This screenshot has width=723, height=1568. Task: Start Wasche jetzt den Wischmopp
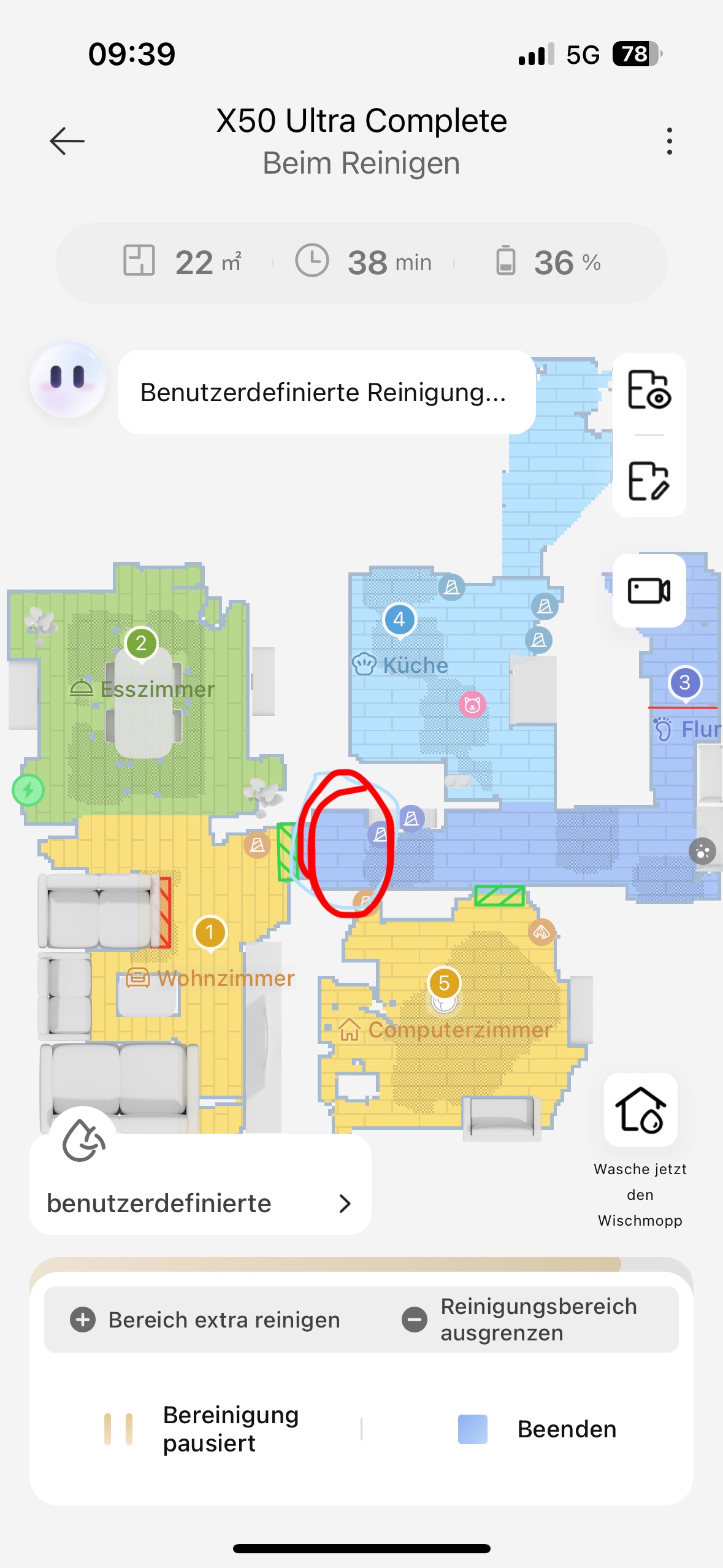pos(640,1110)
